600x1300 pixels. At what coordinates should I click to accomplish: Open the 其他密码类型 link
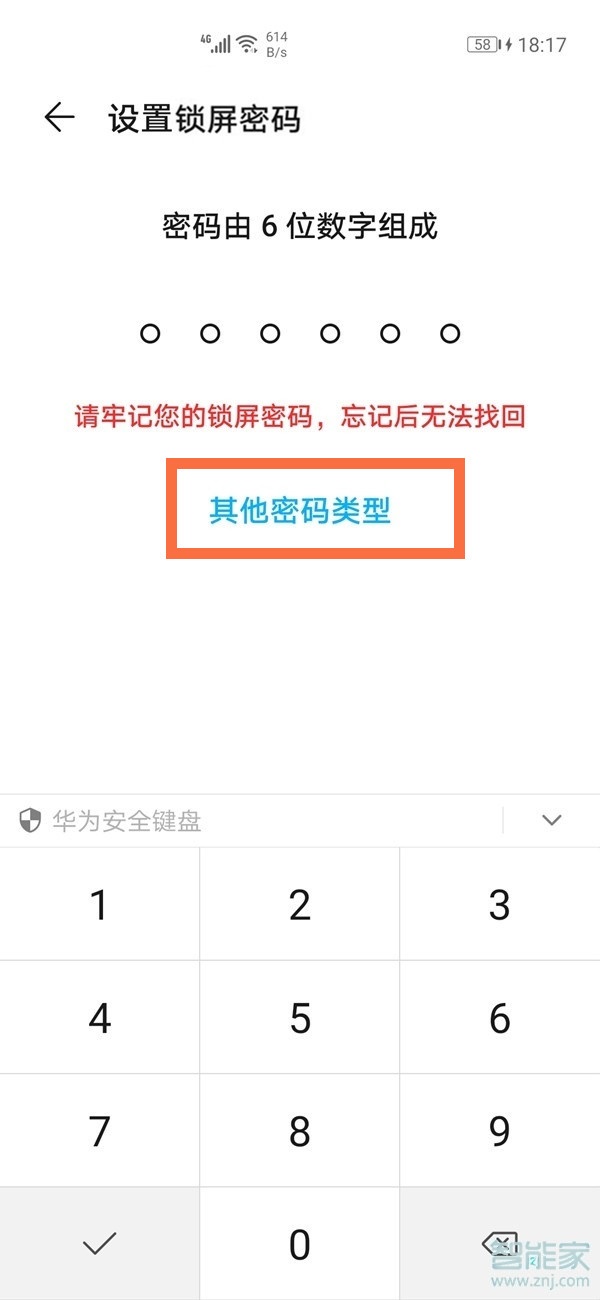pos(300,510)
